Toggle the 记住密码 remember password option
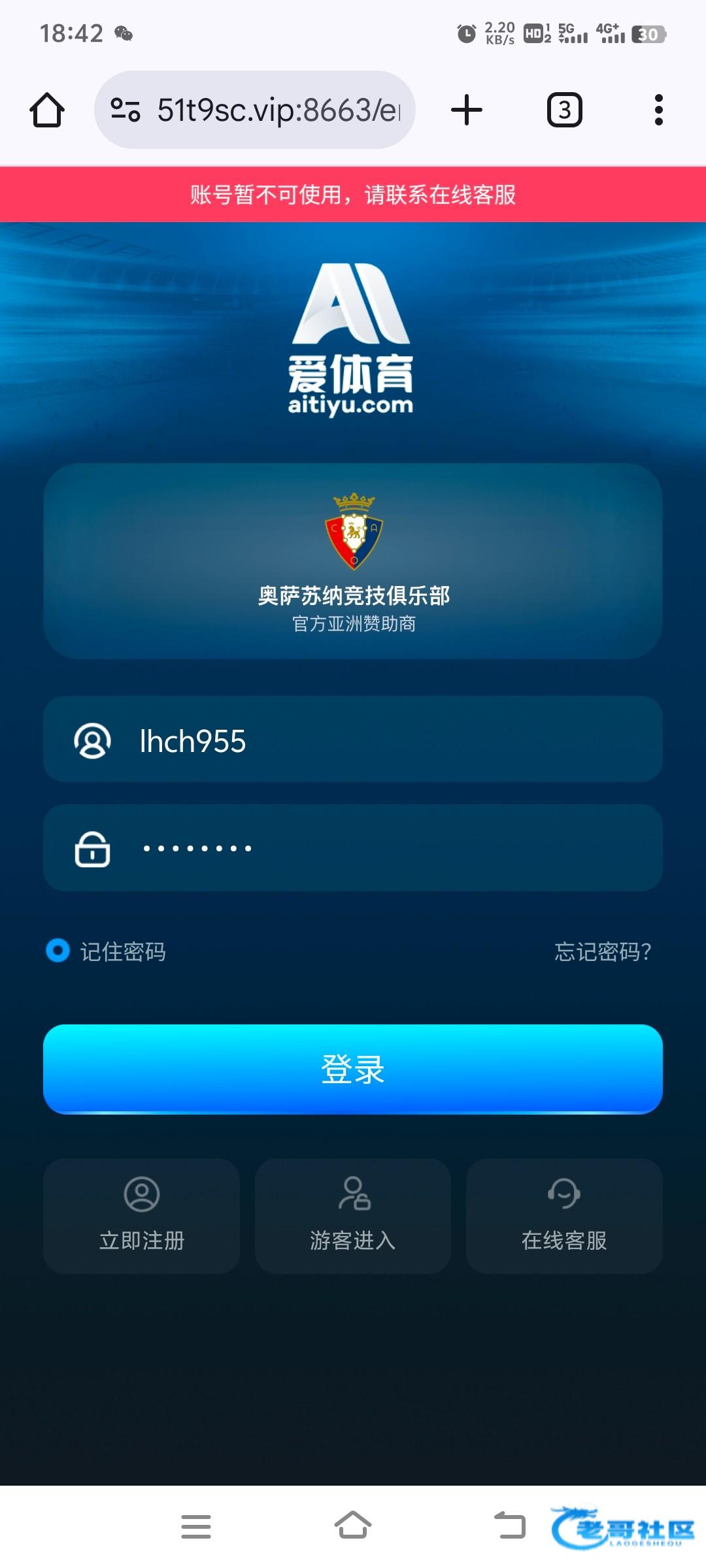The image size is (706, 1568). [58, 951]
